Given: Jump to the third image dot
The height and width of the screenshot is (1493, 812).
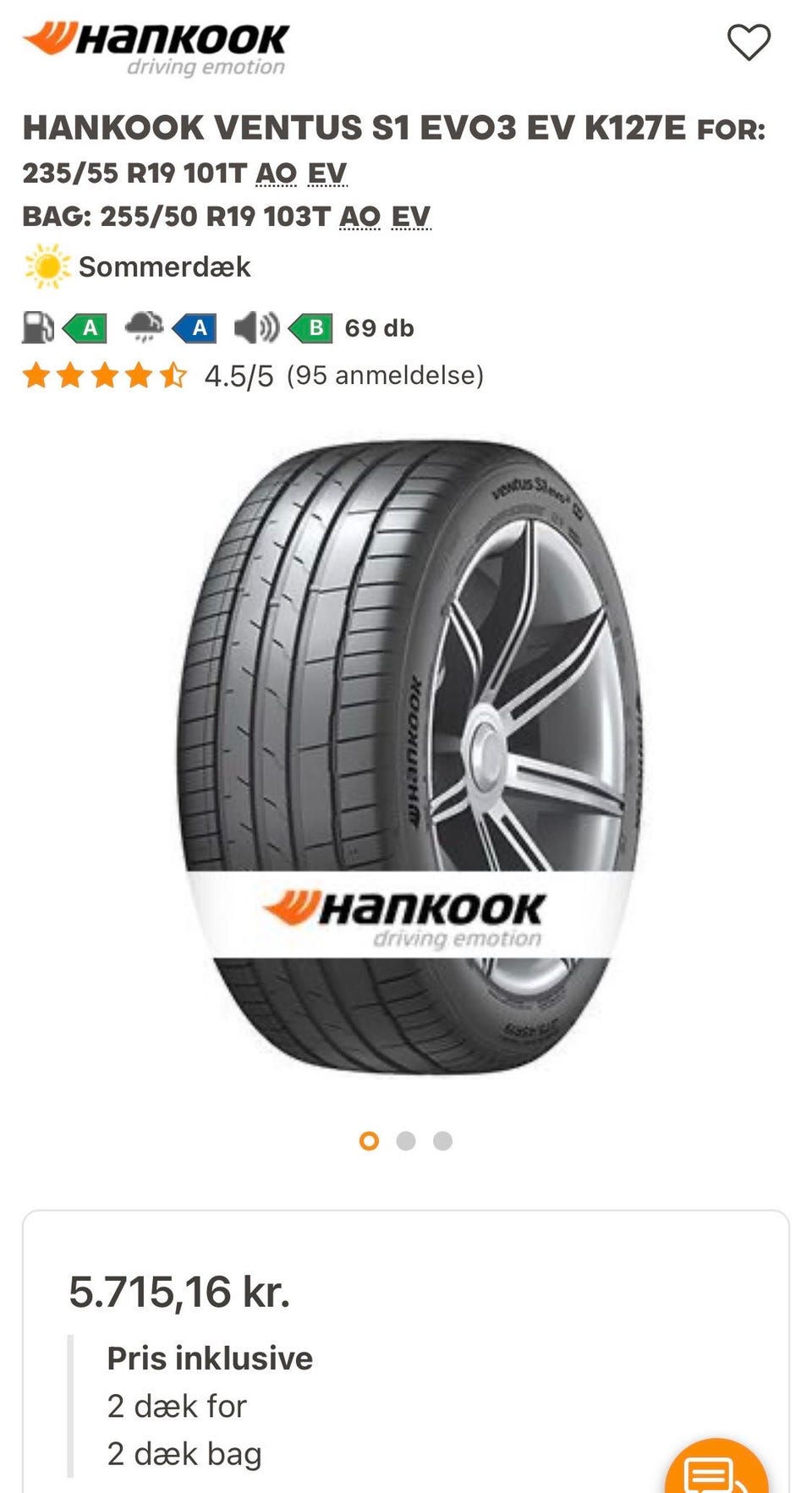Looking at the screenshot, I should coord(442,1141).
